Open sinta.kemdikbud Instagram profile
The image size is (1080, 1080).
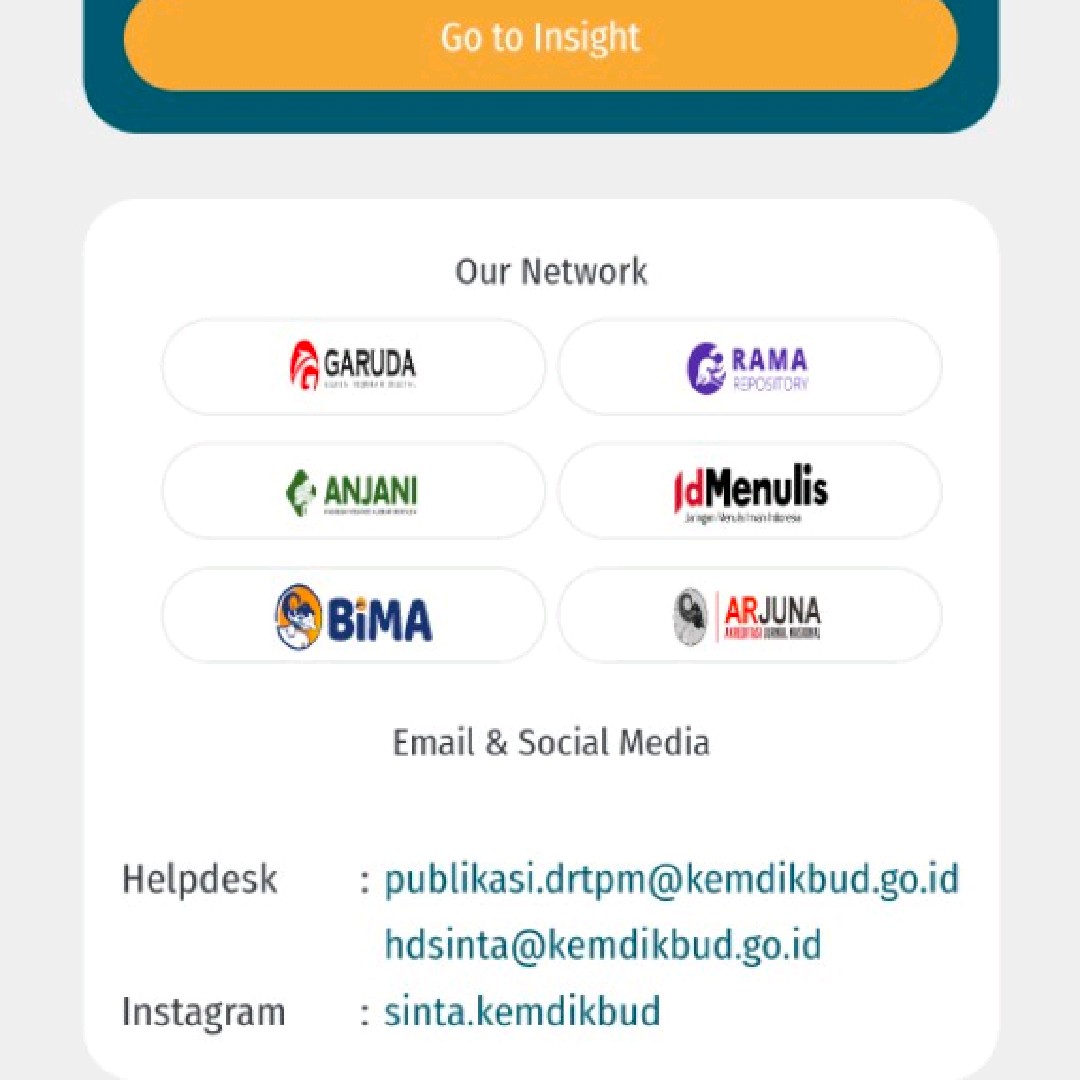point(522,1011)
